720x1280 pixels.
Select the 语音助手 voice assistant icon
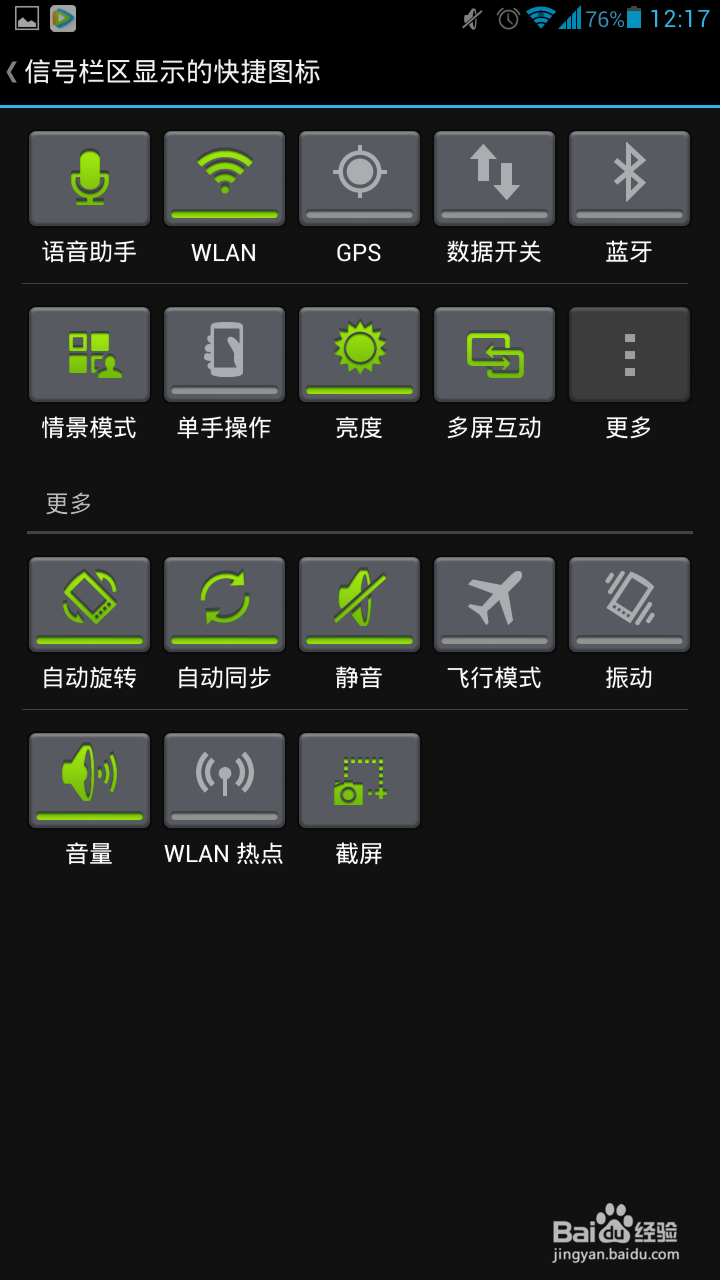coord(89,178)
